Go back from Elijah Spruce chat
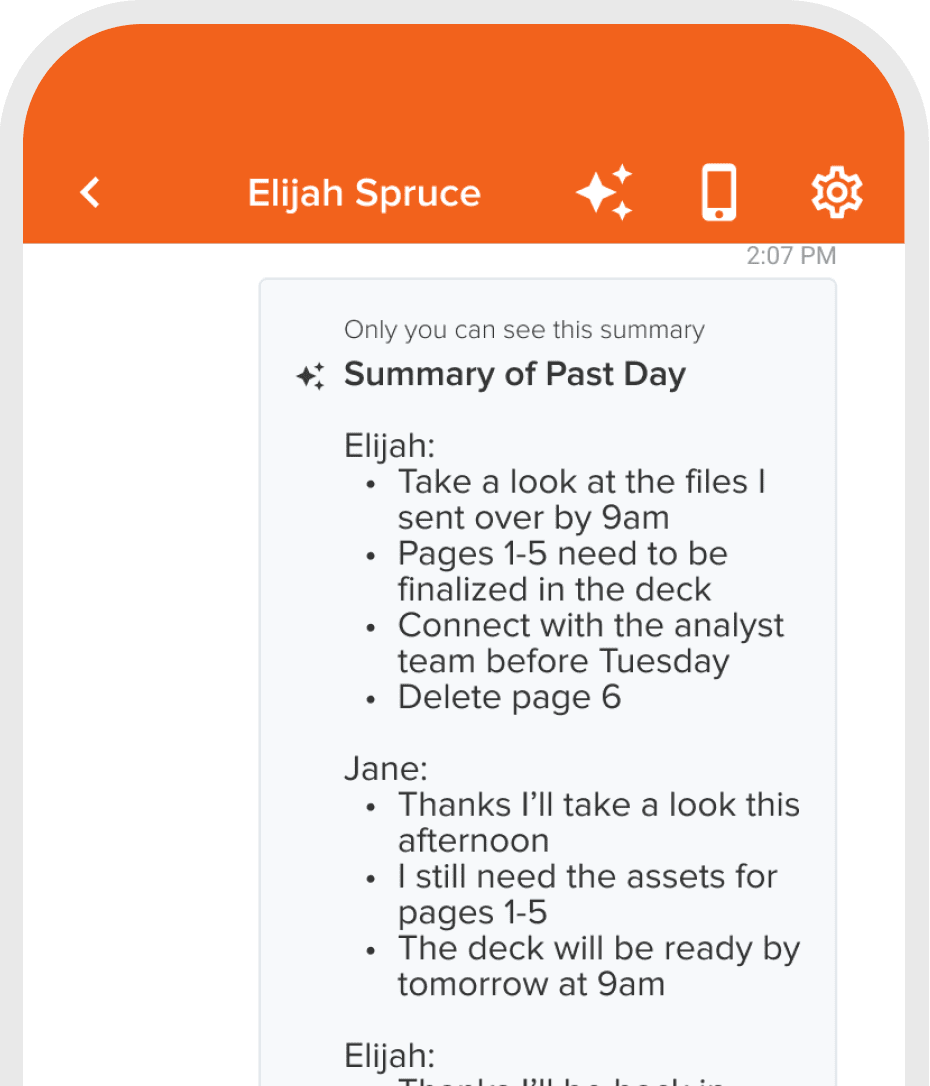Image resolution: width=930 pixels, height=1086 pixels. tap(90, 192)
